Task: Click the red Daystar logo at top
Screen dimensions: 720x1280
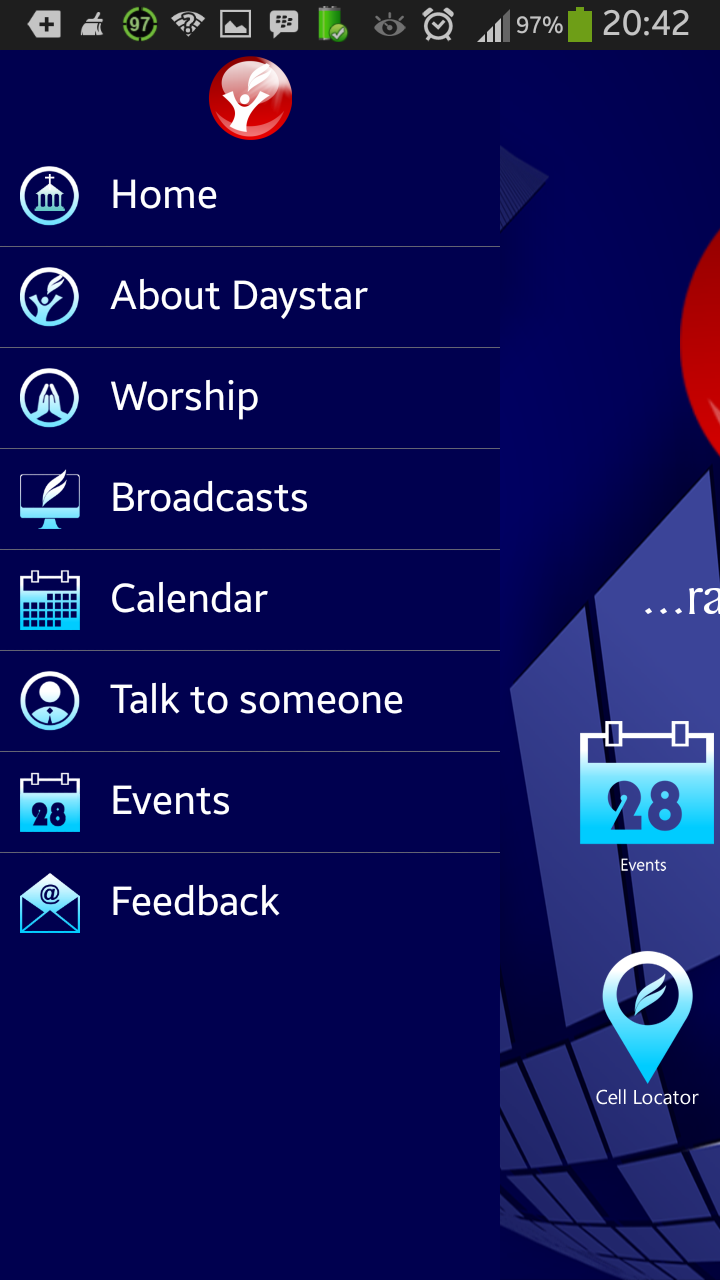Action: (x=250, y=97)
